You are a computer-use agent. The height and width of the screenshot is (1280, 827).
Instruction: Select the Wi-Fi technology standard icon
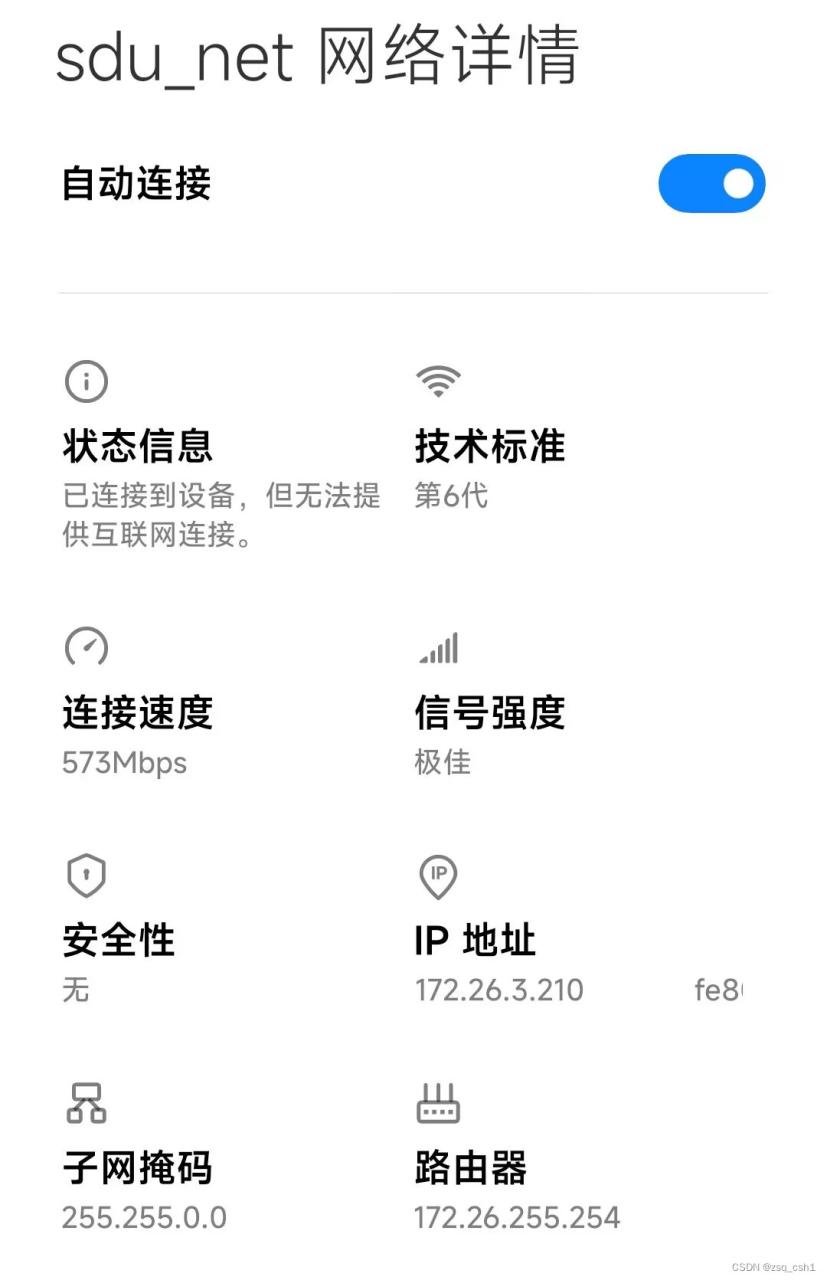point(437,379)
